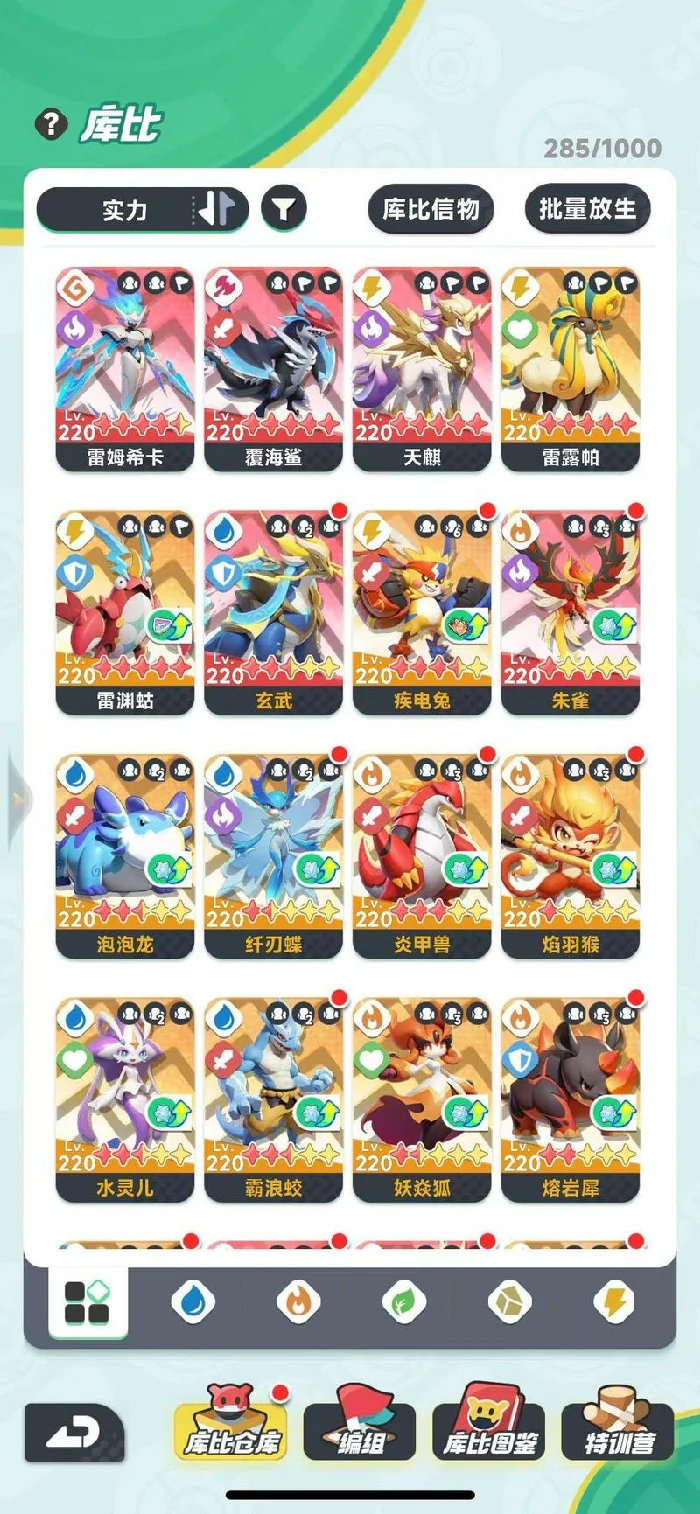This screenshot has width=700, height=1514.
Task: Go back with the return arrow button
Action: (x=74, y=1432)
